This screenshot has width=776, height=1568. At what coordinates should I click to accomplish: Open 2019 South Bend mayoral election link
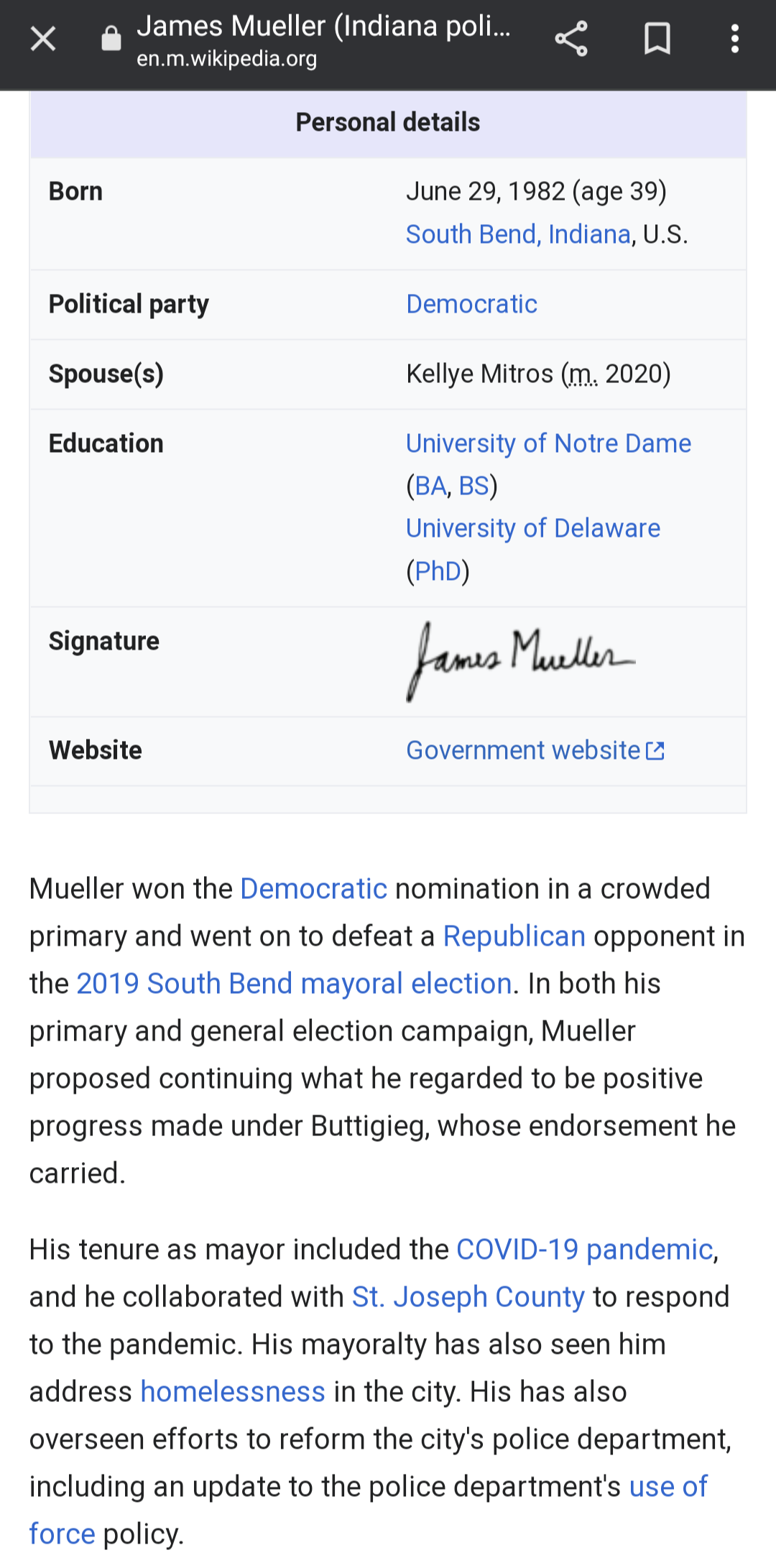tap(294, 984)
